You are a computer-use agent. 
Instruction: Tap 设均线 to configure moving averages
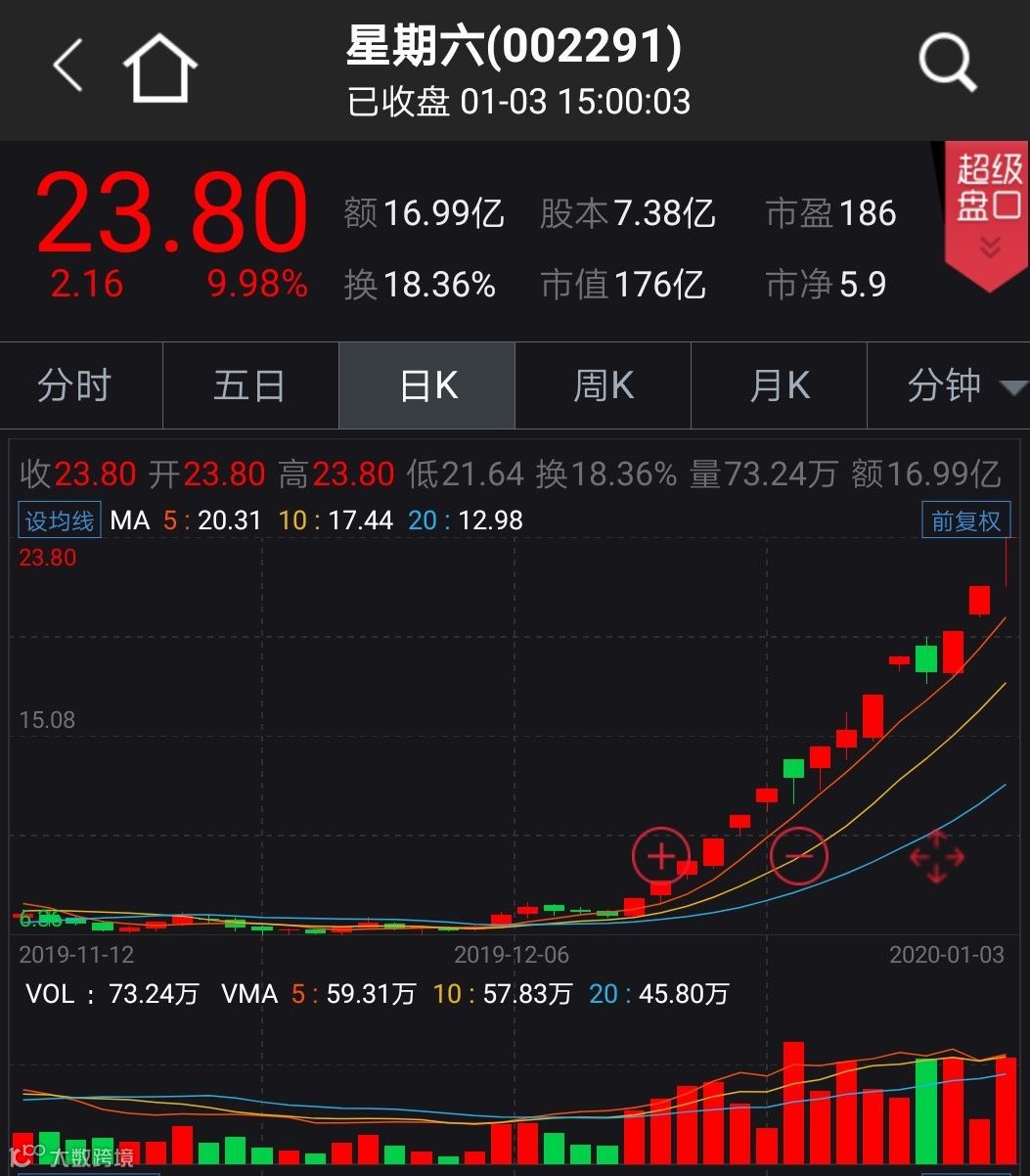(x=60, y=520)
